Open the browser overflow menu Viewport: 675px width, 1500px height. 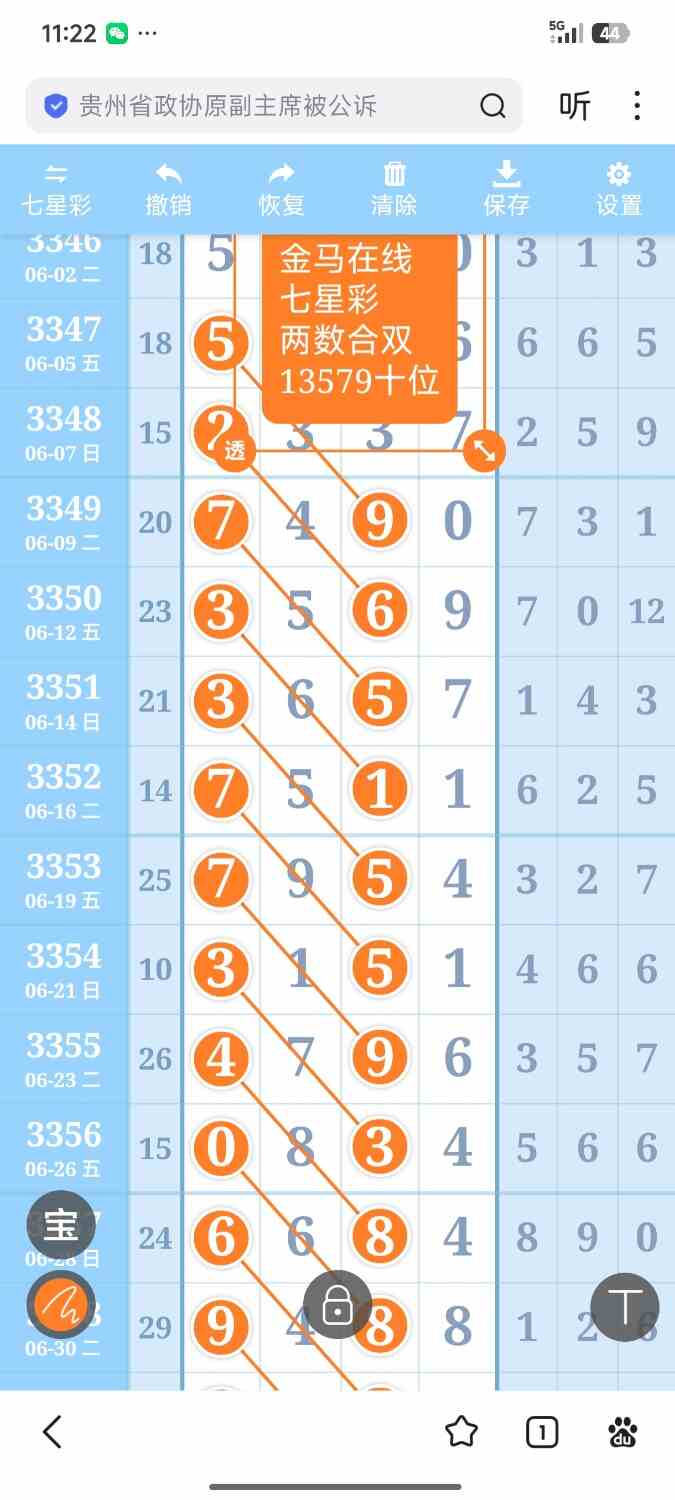tap(637, 106)
